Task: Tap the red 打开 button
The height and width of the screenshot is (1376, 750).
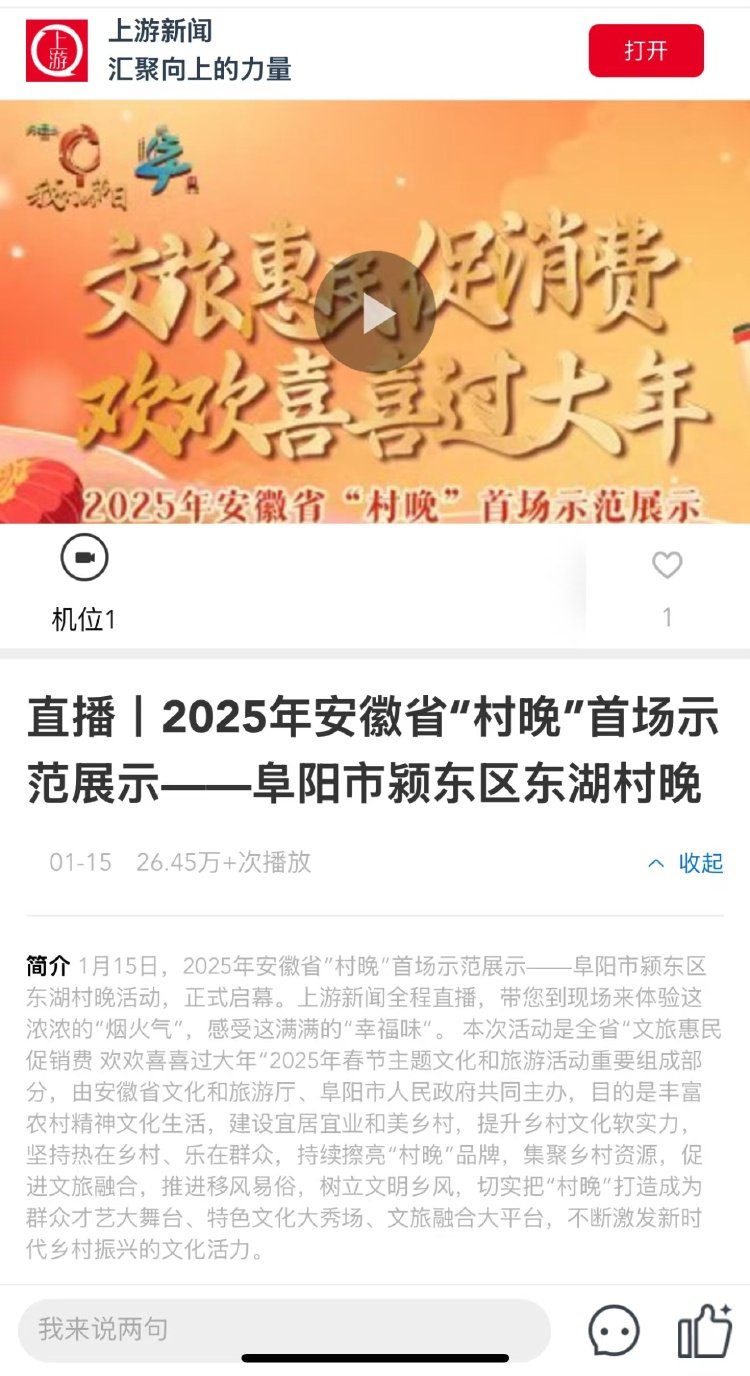Action: (646, 51)
